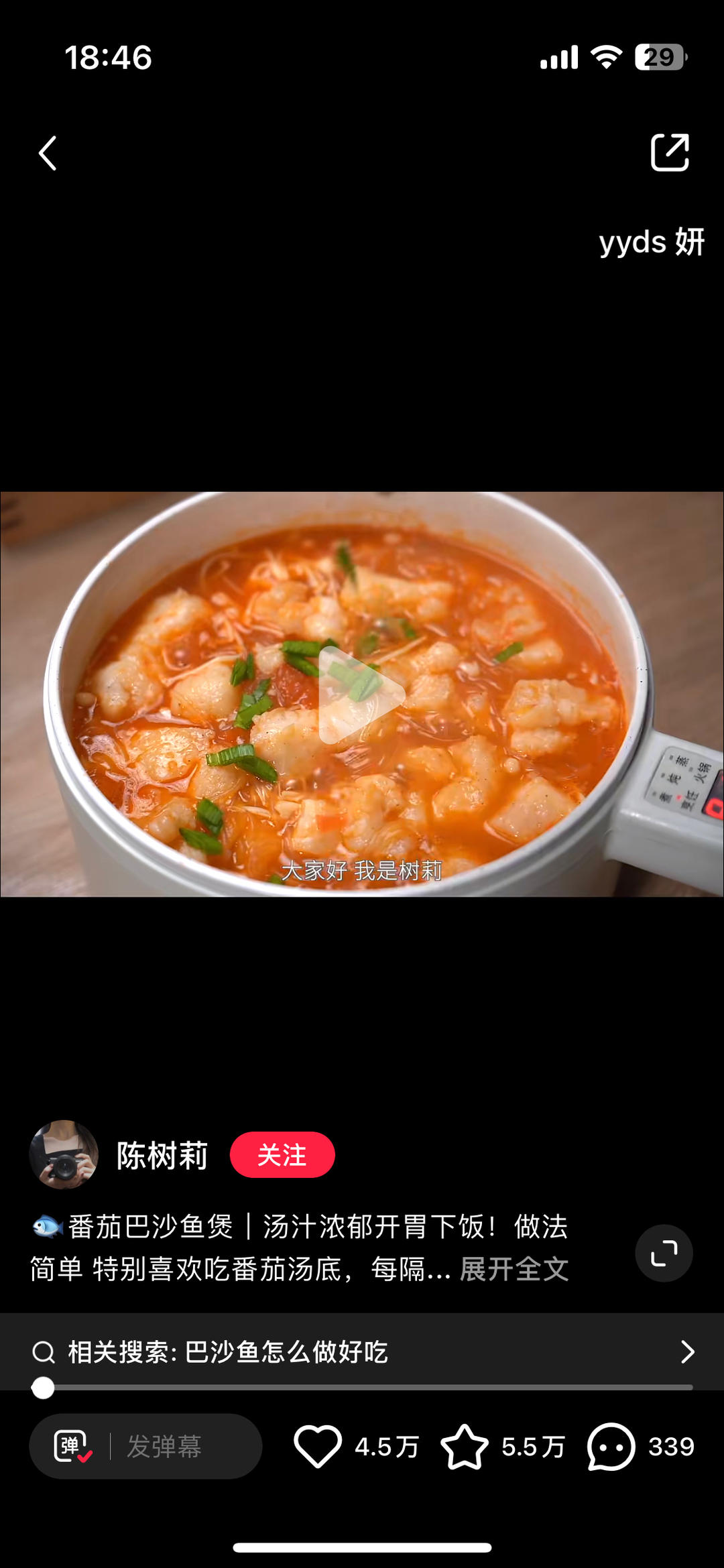Open related search 巴沙鱼怎么做好吃

click(362, 1351)
